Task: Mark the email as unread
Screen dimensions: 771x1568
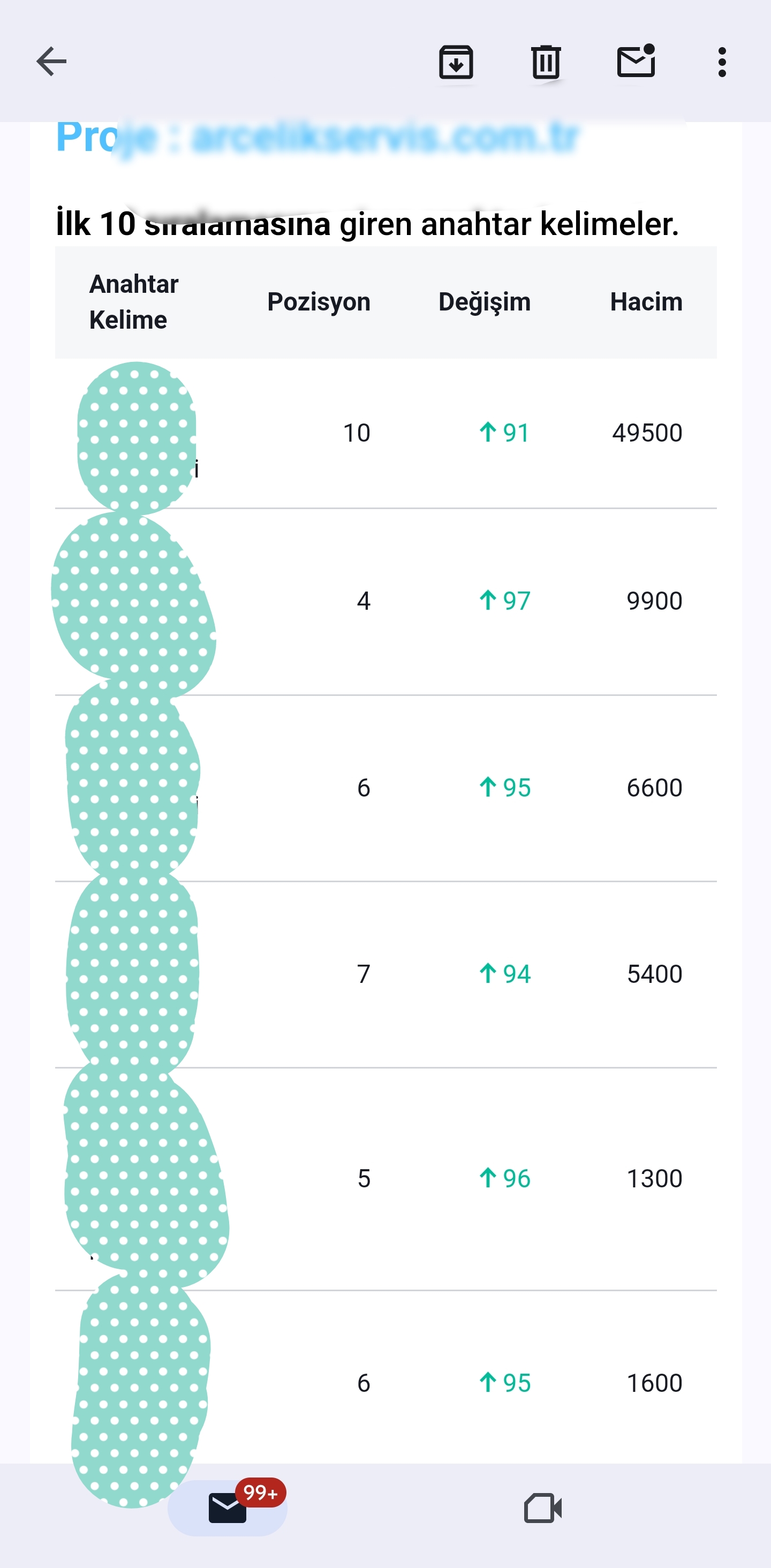Action: pyautogui.click(x=636, y=61)
